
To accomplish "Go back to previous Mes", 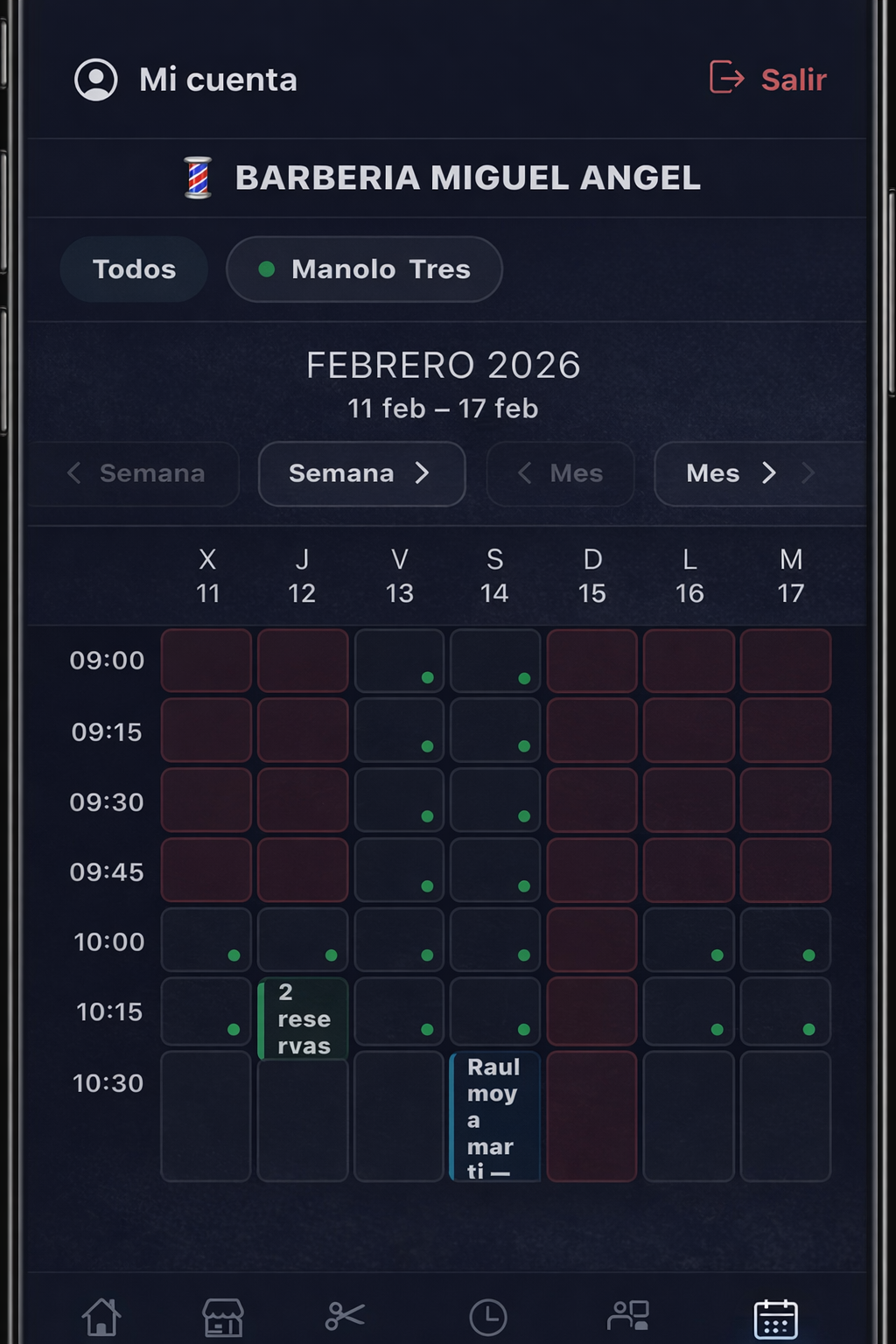I will pos(560,473).
